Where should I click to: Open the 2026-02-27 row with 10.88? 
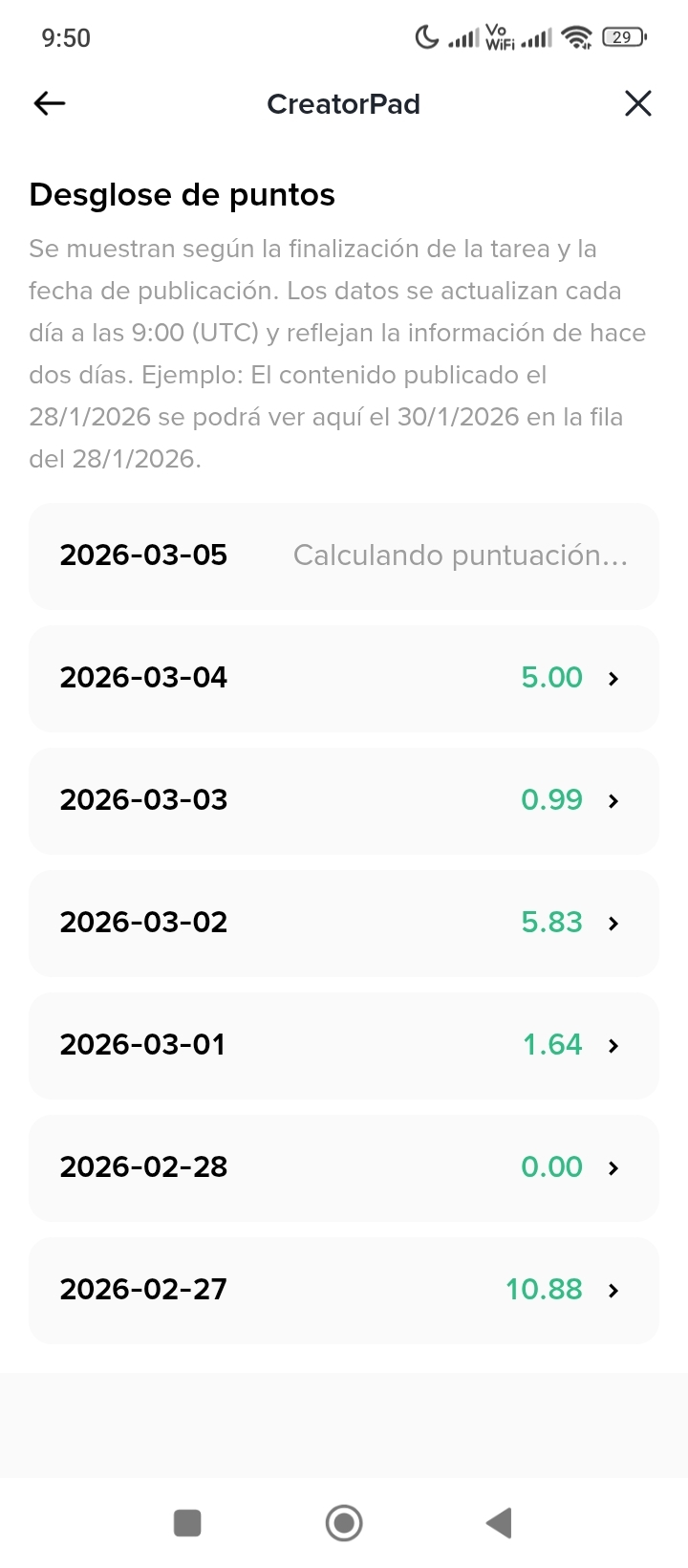click(x=344, y=1290)
